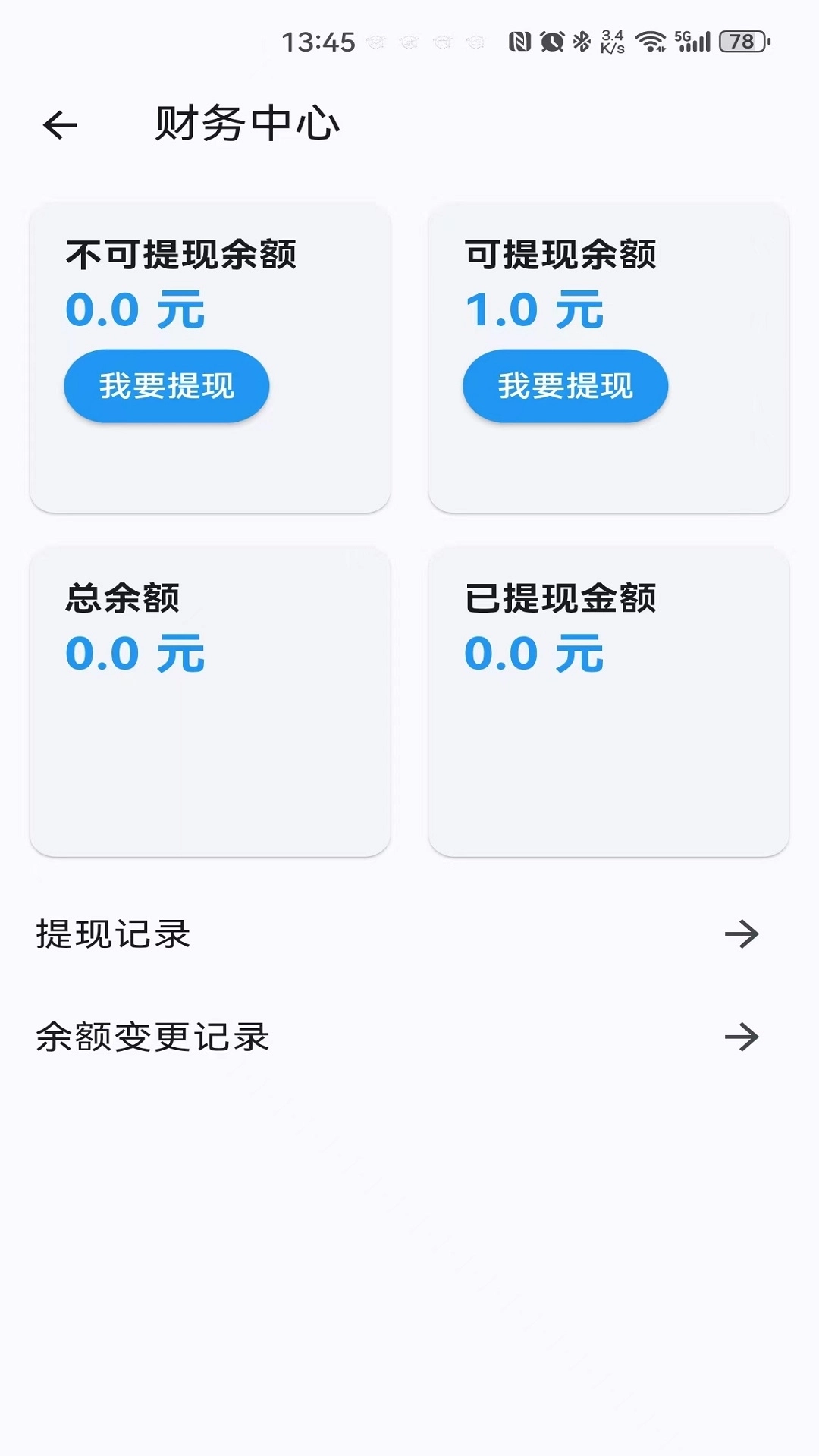The height and width of the screenshot is (1456, 819).
Task: Tap the Bluetooth icon in status bar
Action: pos(582,42)
